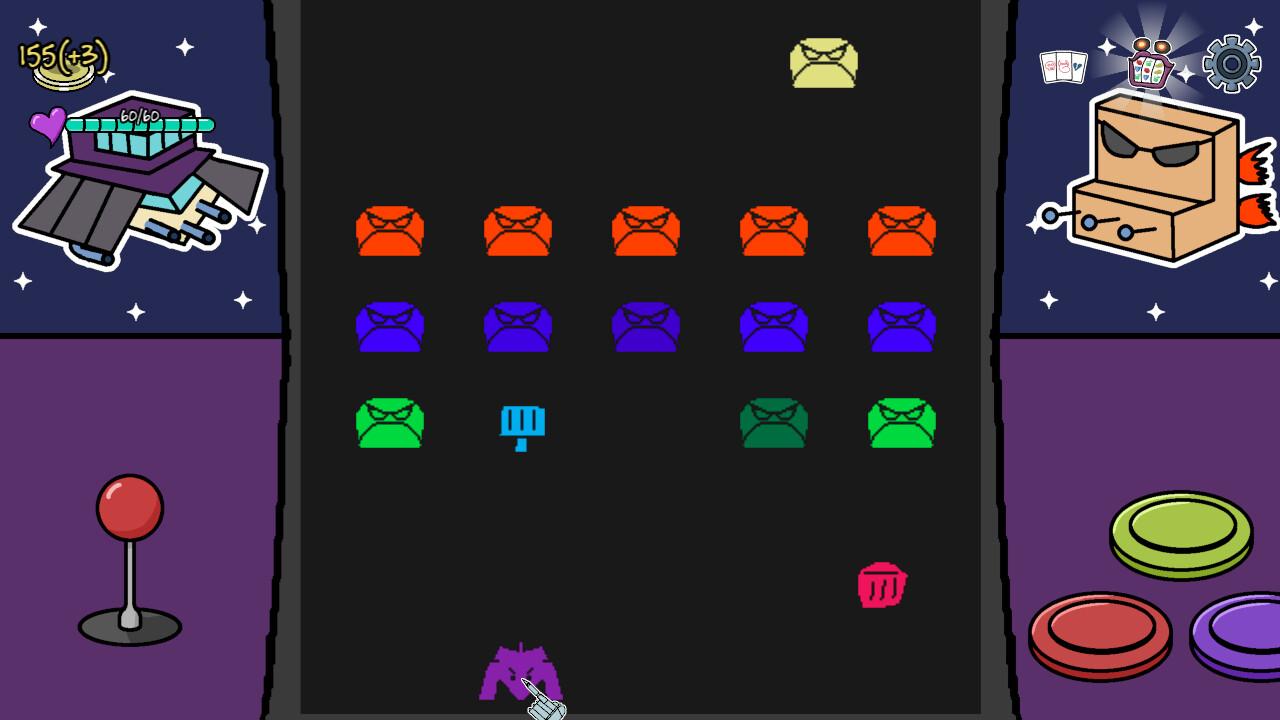Hit the red arcade button
This screenshot has width=1280, height=720.
coord(1099,633)
